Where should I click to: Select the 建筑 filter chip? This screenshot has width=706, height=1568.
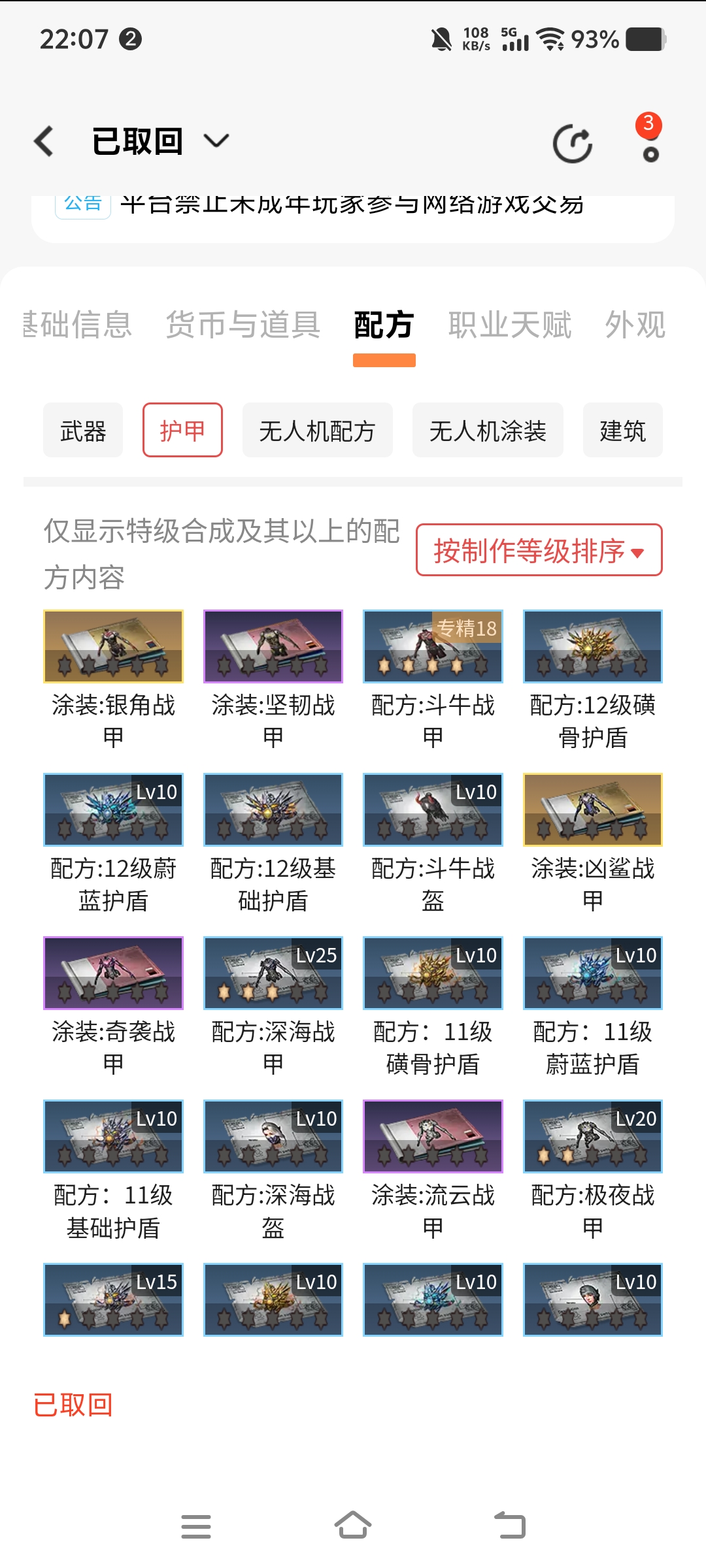(x=622, y=431)
